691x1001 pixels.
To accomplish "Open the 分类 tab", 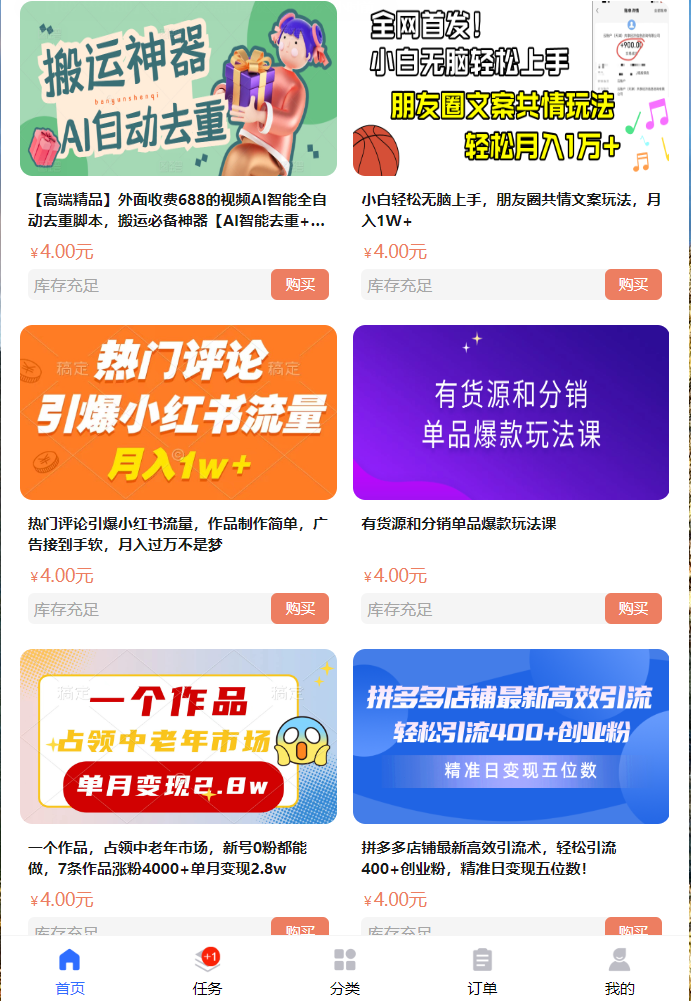I will point(345,972).
